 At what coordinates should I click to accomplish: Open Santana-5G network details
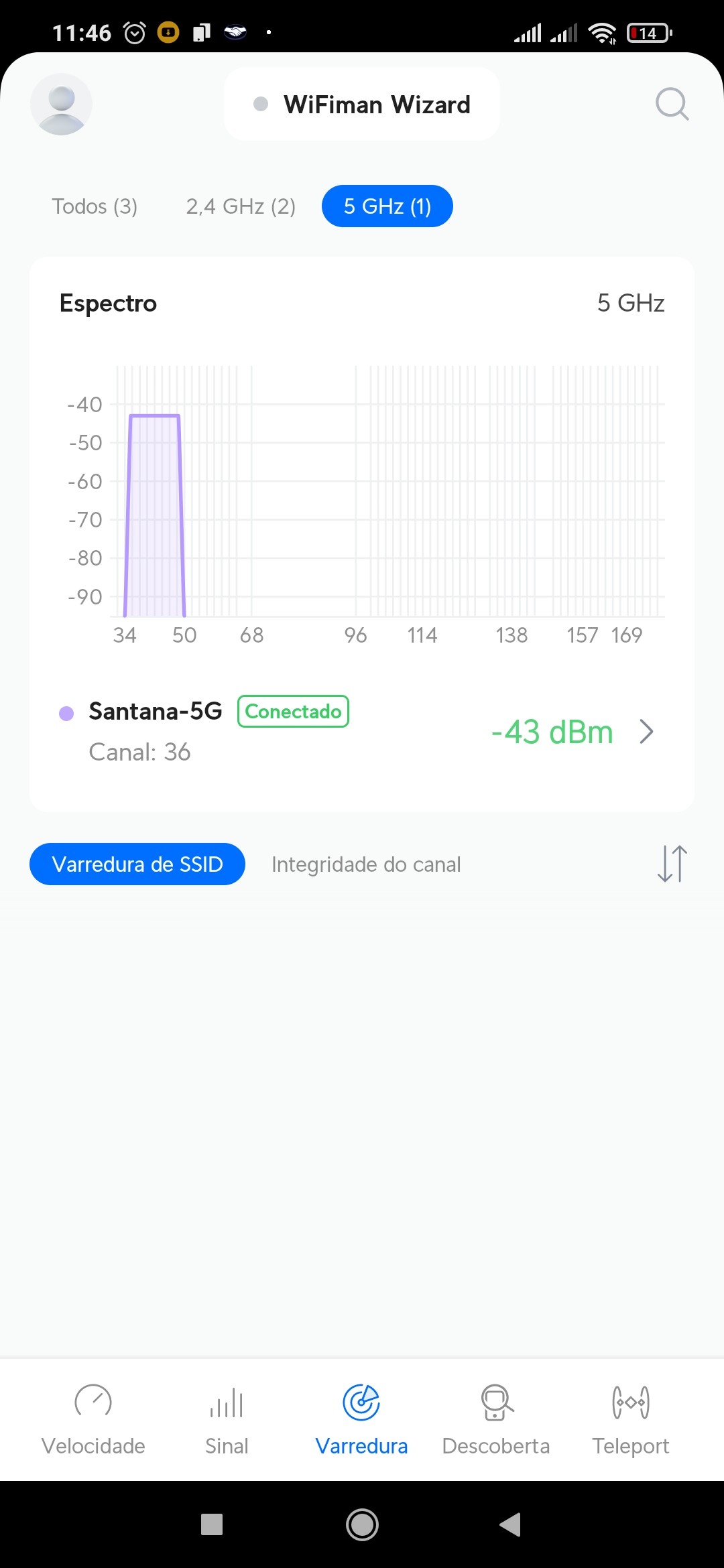tap(362, 732)
